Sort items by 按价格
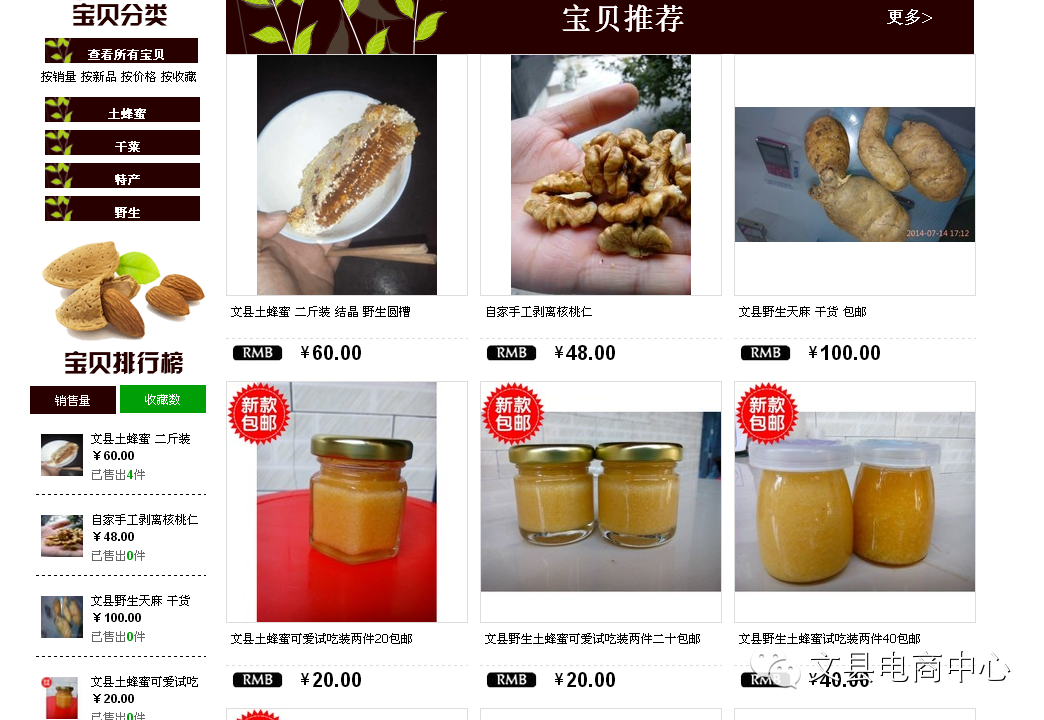The width and height of the screenshot is (1044, 720). pos(138,77)
